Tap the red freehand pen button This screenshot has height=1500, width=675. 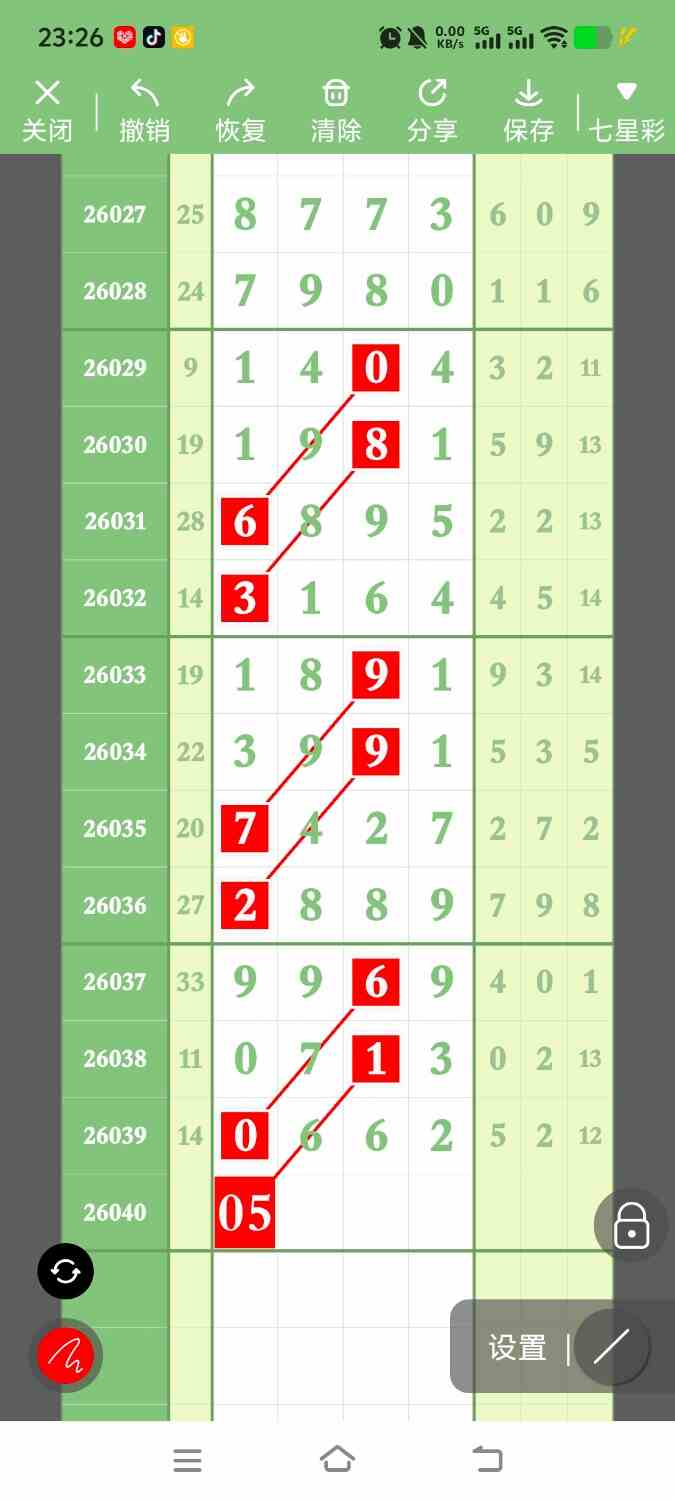point(66,1356)
